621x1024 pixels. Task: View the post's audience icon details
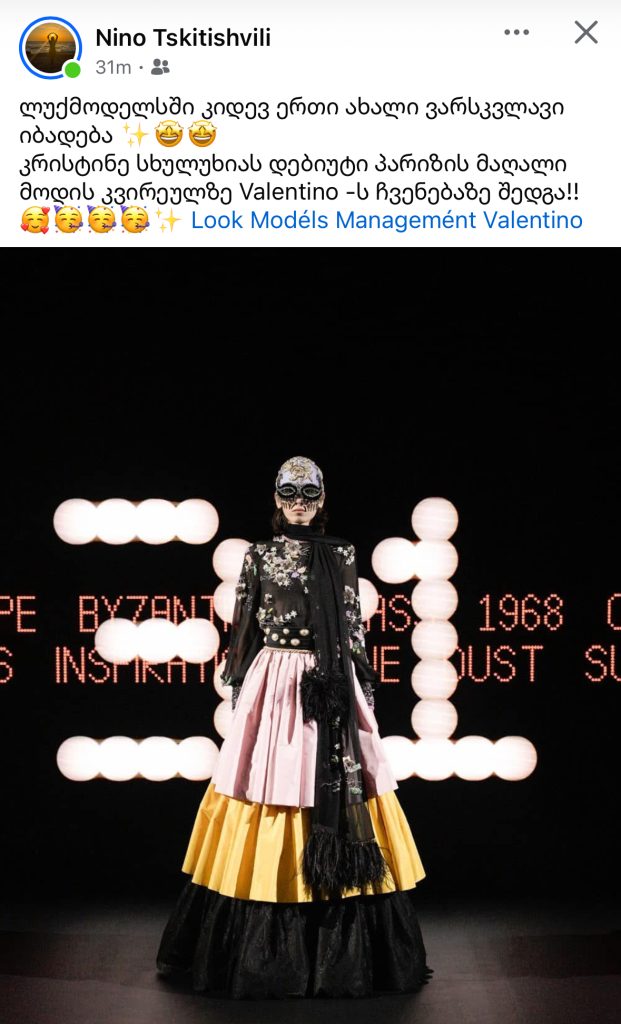(160, 68)
